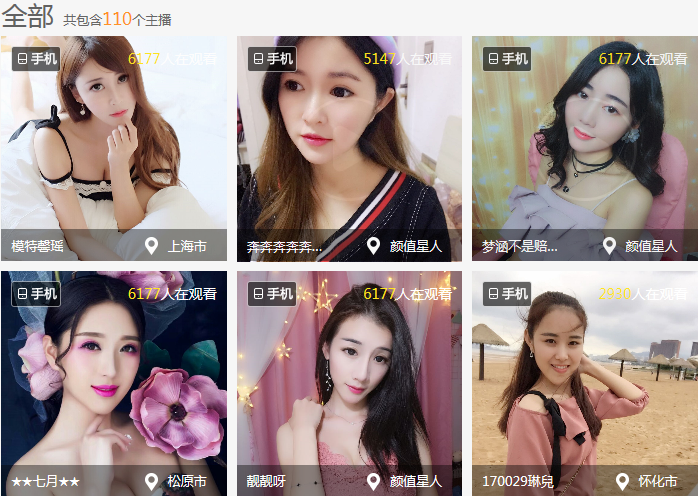Open 170029琳兒's live stream card

pos(584,383)
